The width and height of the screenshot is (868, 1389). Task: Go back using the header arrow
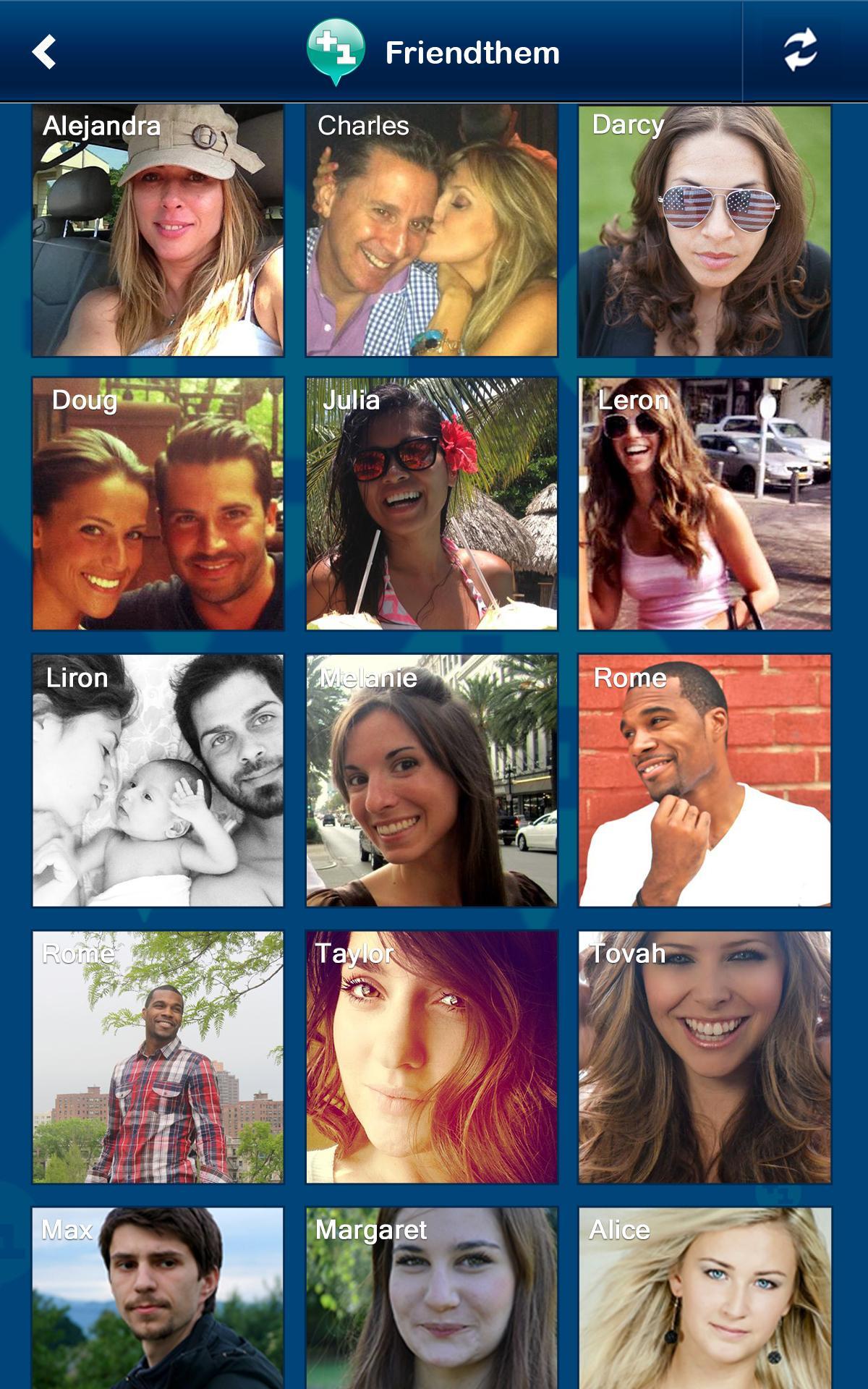[x=44, y=52]
